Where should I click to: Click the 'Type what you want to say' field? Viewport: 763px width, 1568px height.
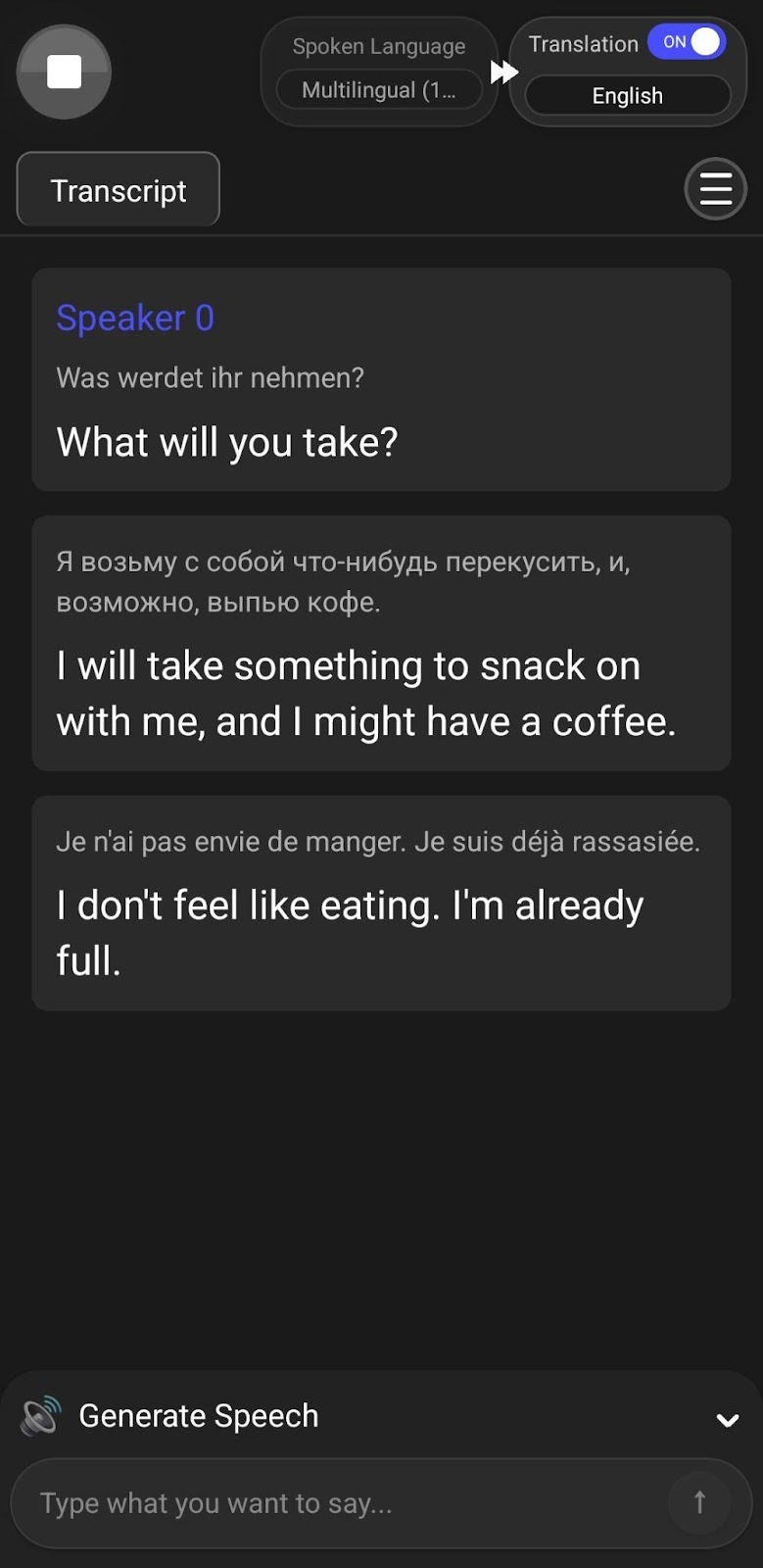pos(343,1502)
